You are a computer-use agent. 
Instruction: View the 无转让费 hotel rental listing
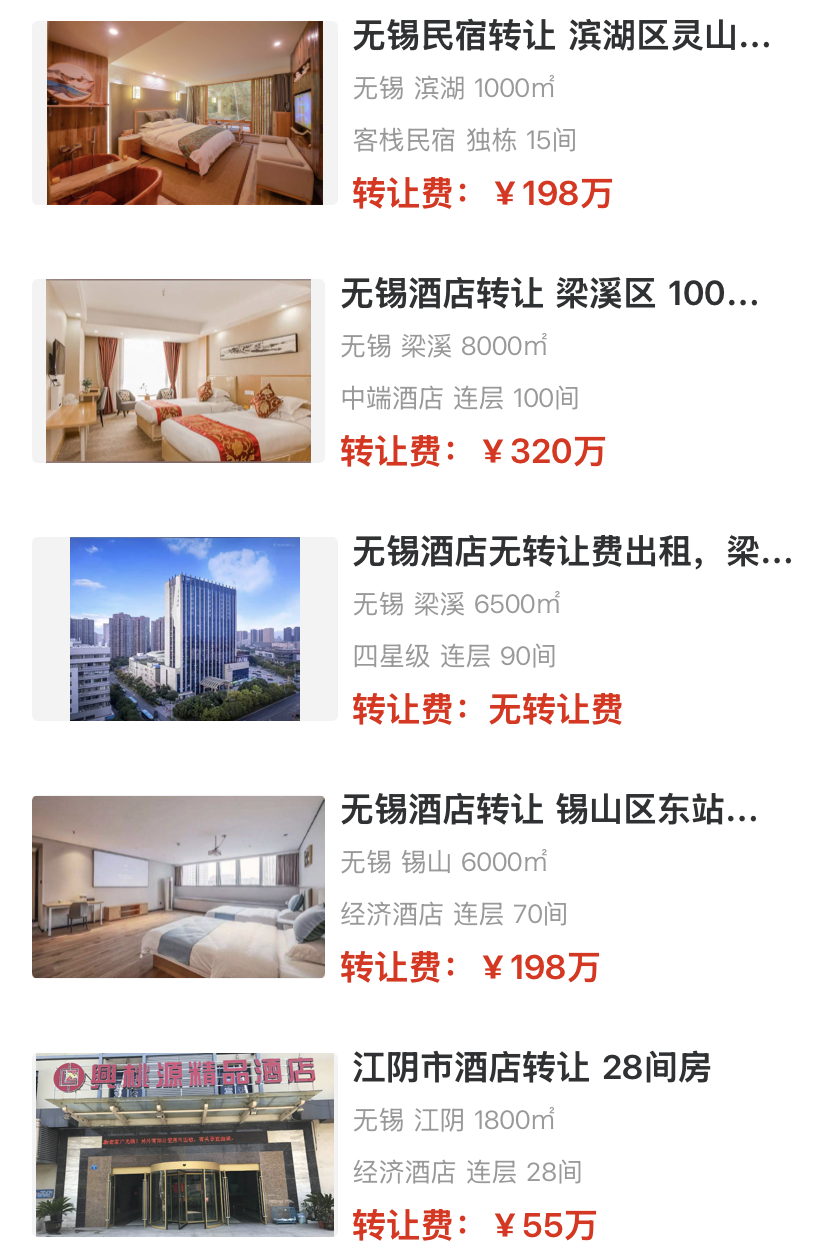tap(571, 552)
